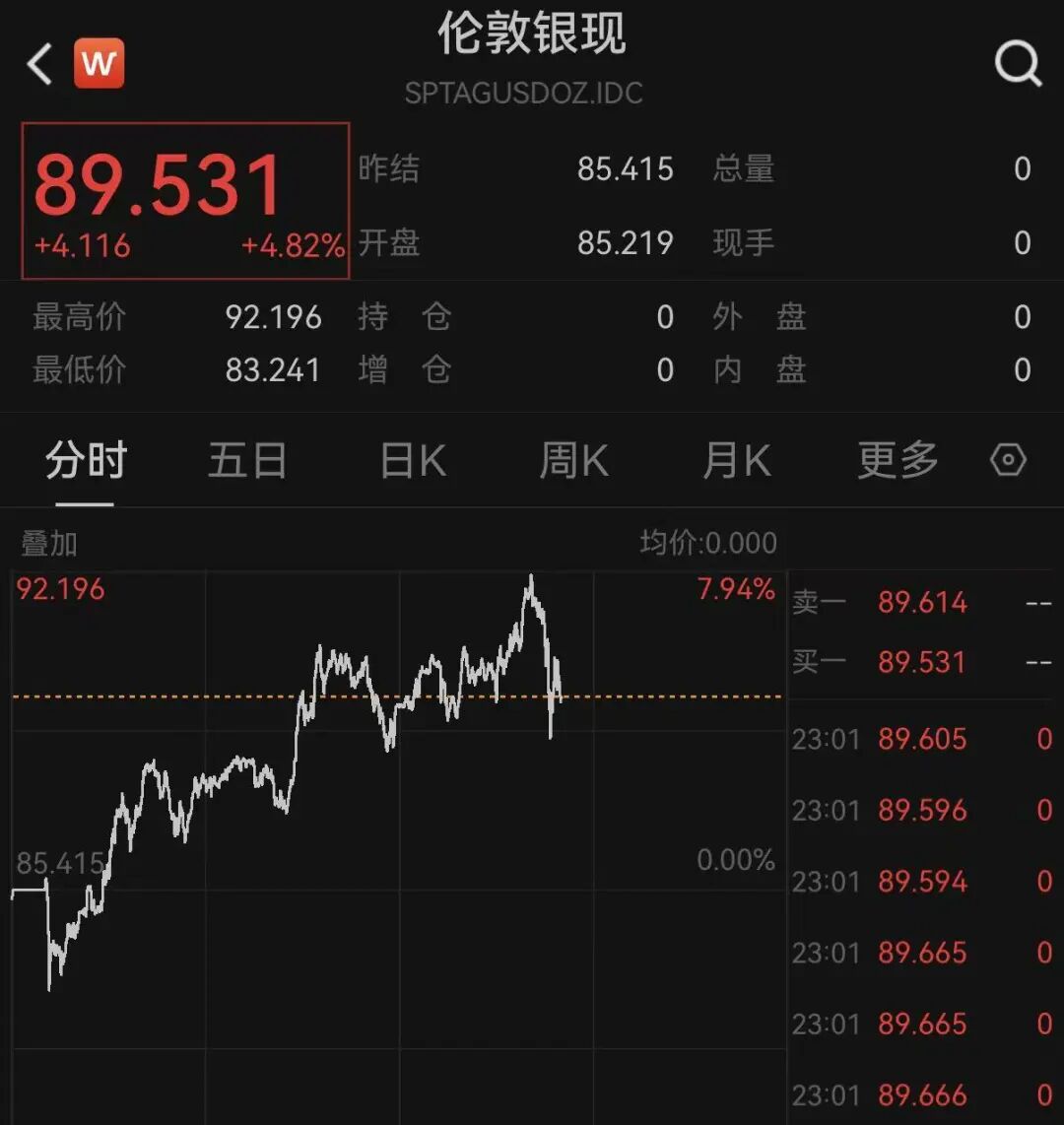1064x1125 pixels.
Task: Open the 更多 chart options
Action: pos(898,461)
